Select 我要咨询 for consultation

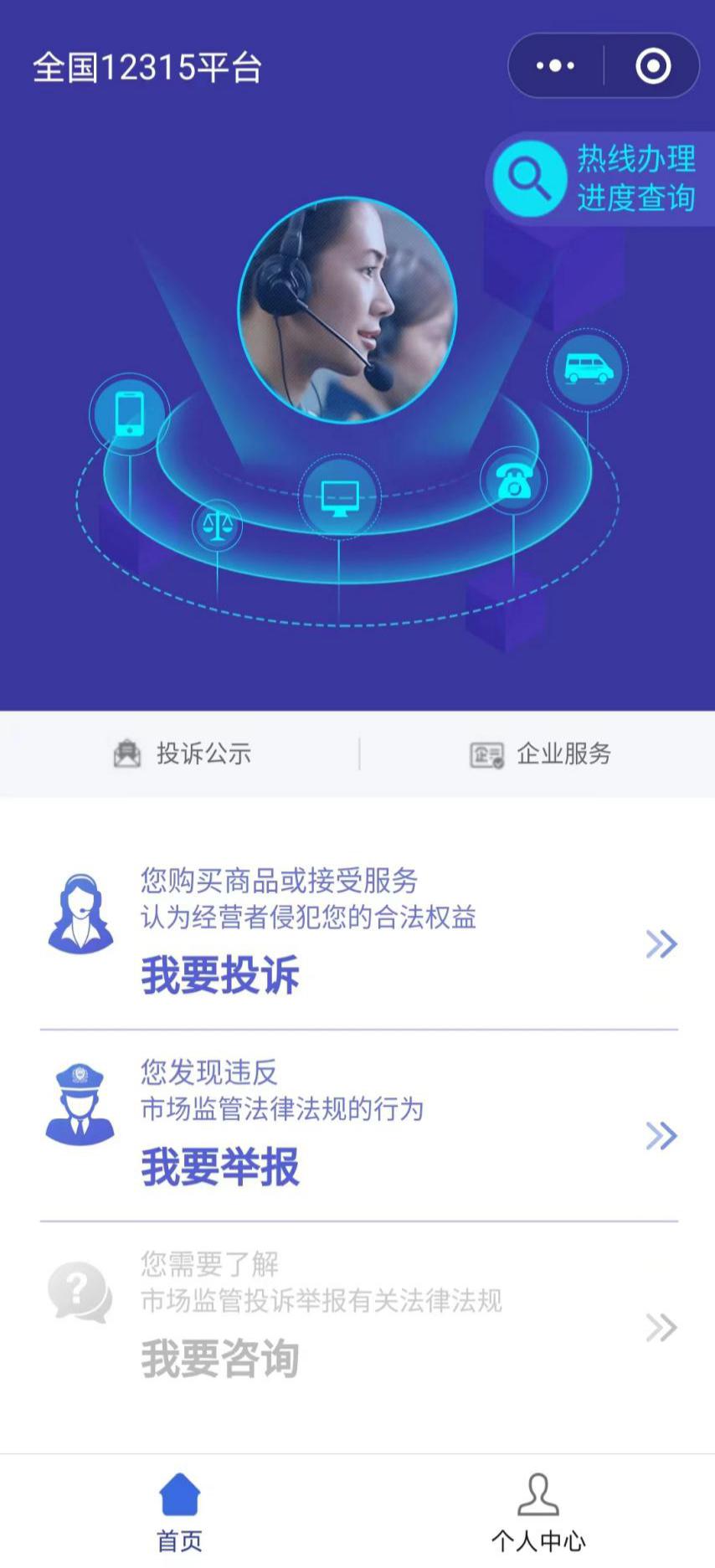(358, 1319)
